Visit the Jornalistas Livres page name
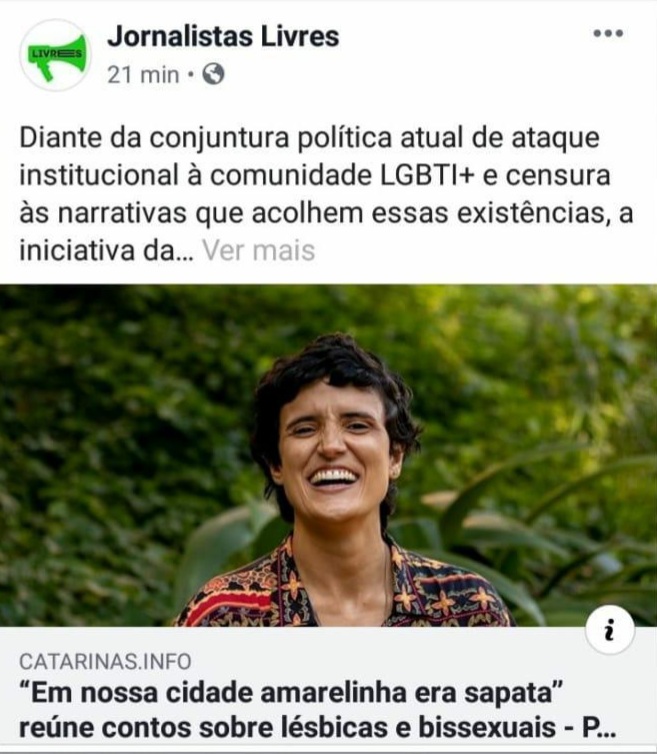The image size is (657, 754). [223, 37]
